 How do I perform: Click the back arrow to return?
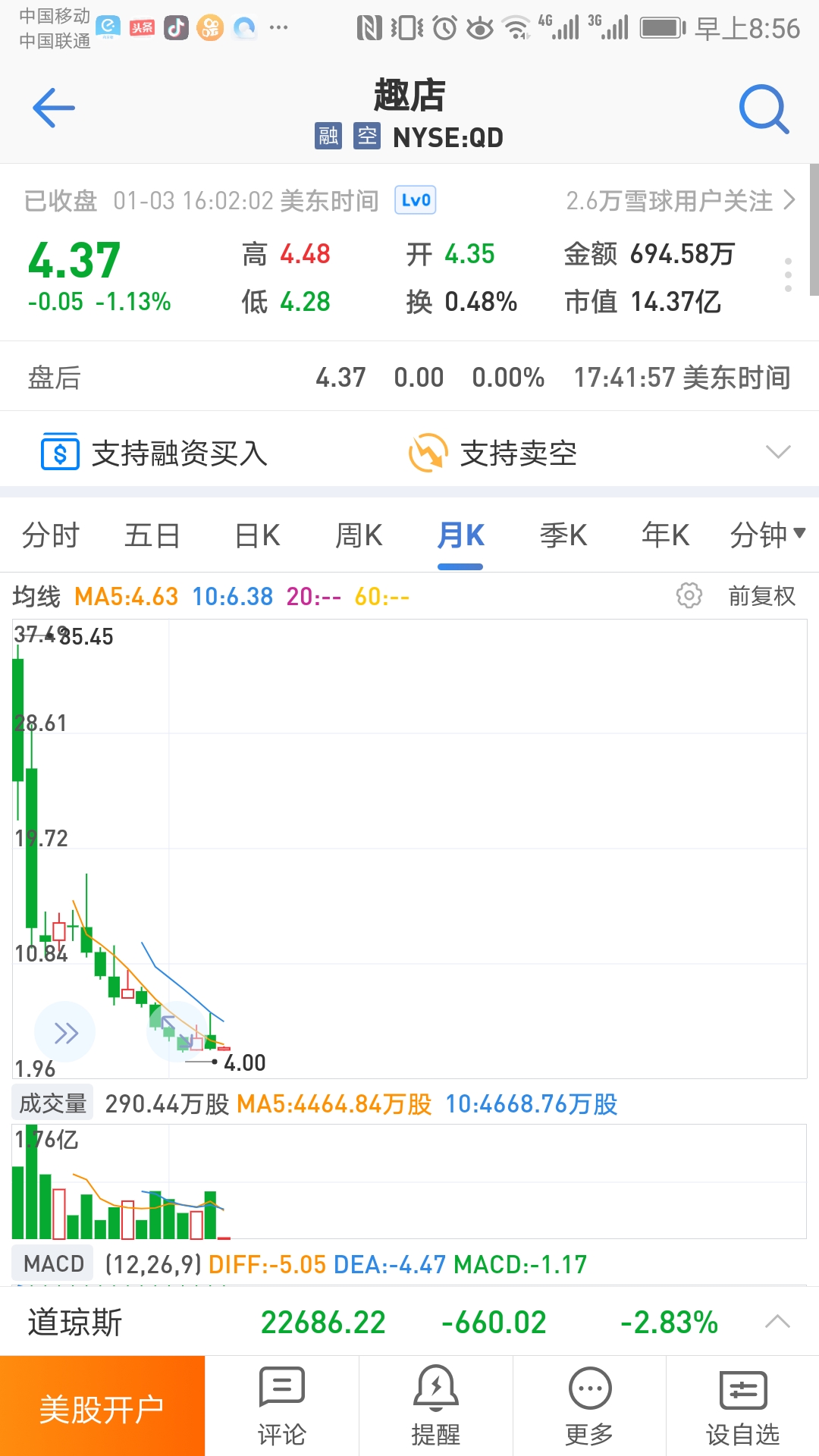coord(52,106)
